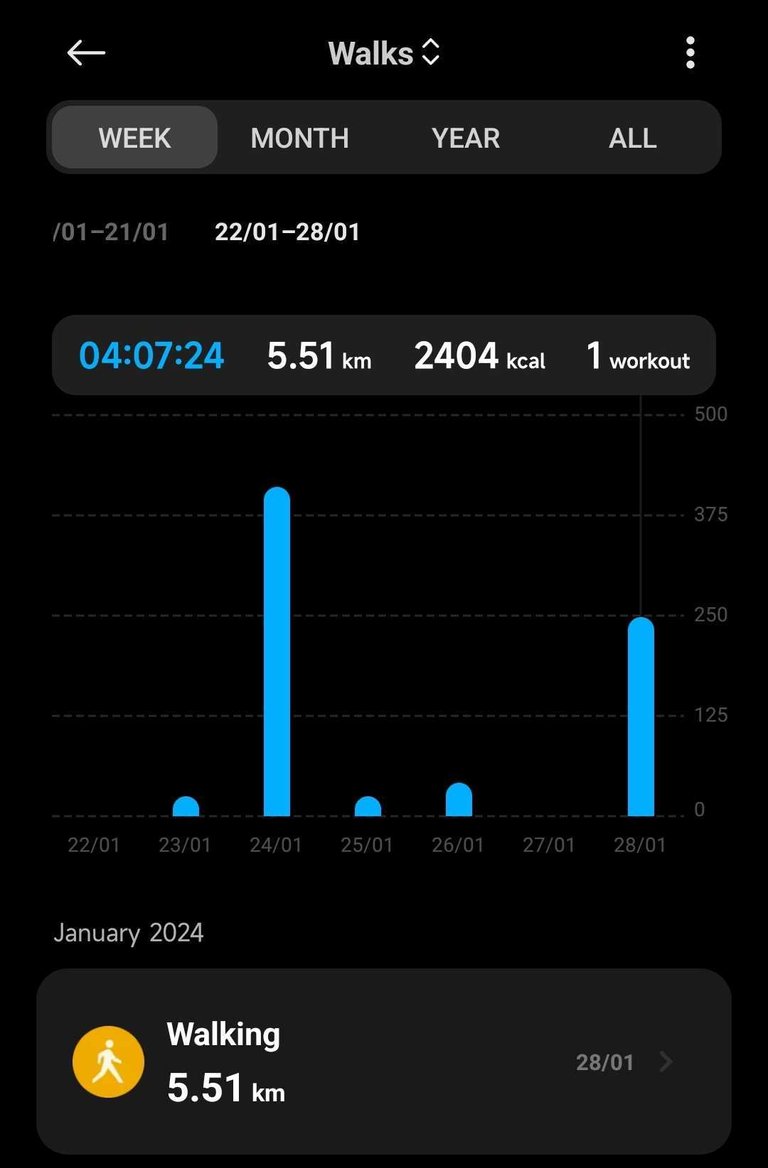The height and width of the screenshot is (1168, 768).
Task: Select the 25/01 bar in the chart
Action: 368,806
